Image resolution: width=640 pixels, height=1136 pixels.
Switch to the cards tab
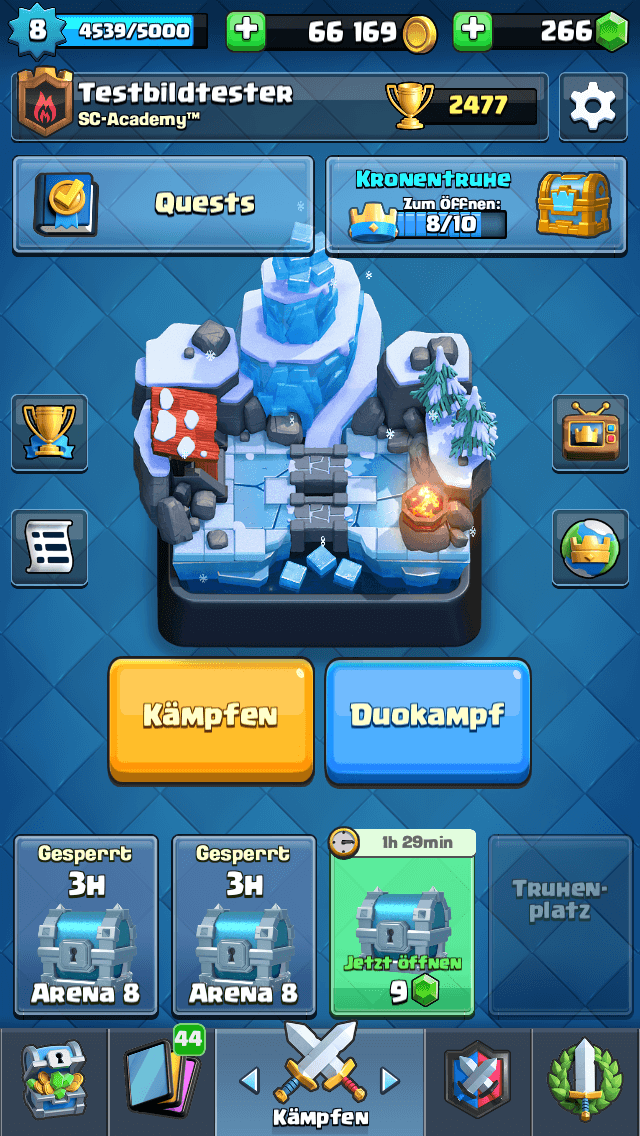[160, 1082]
